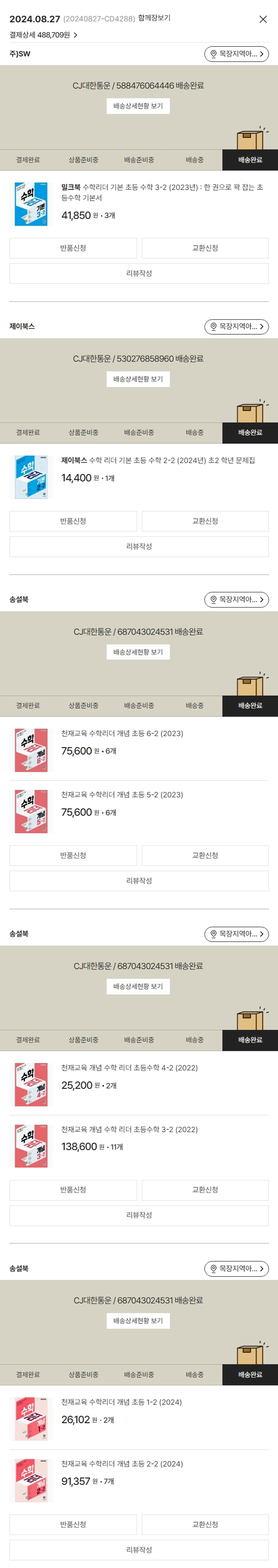
Task: Open delivery address chip for 제이북스
Action: click(x=236, y=327)
